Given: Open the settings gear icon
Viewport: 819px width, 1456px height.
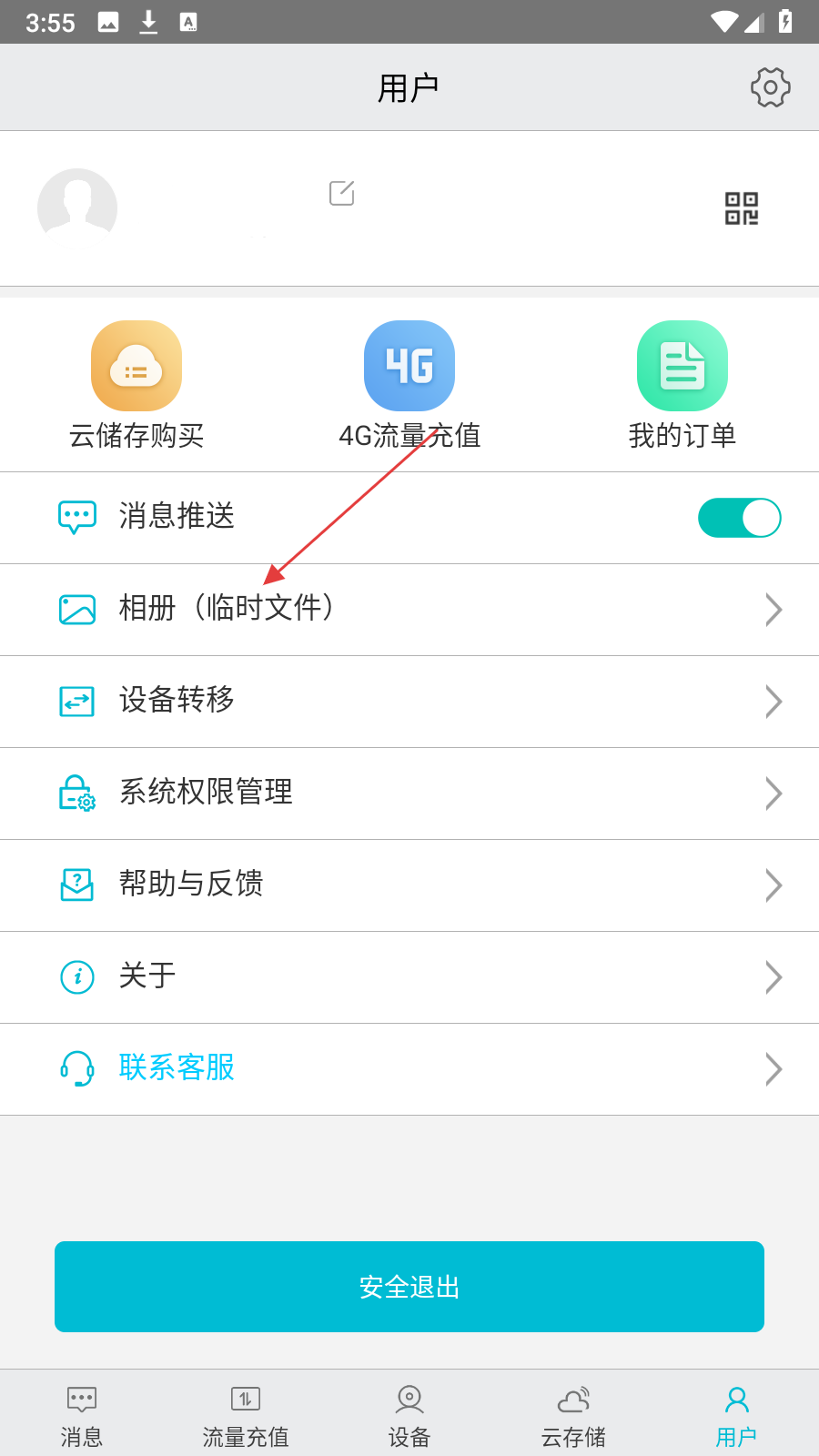Looking at the screenshot, I should point(770,87).
